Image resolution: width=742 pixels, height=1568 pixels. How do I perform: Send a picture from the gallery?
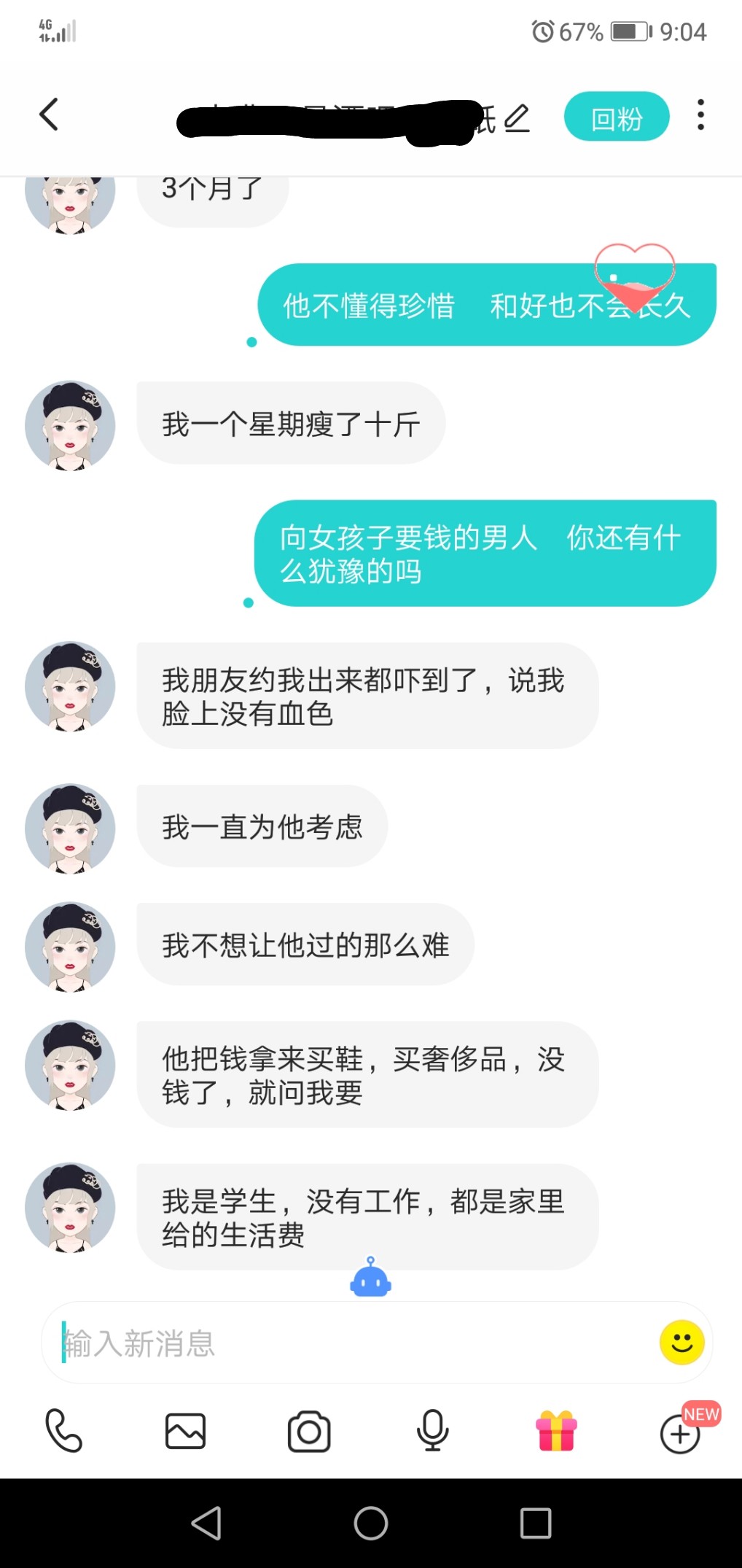[x=186, y=1431]
